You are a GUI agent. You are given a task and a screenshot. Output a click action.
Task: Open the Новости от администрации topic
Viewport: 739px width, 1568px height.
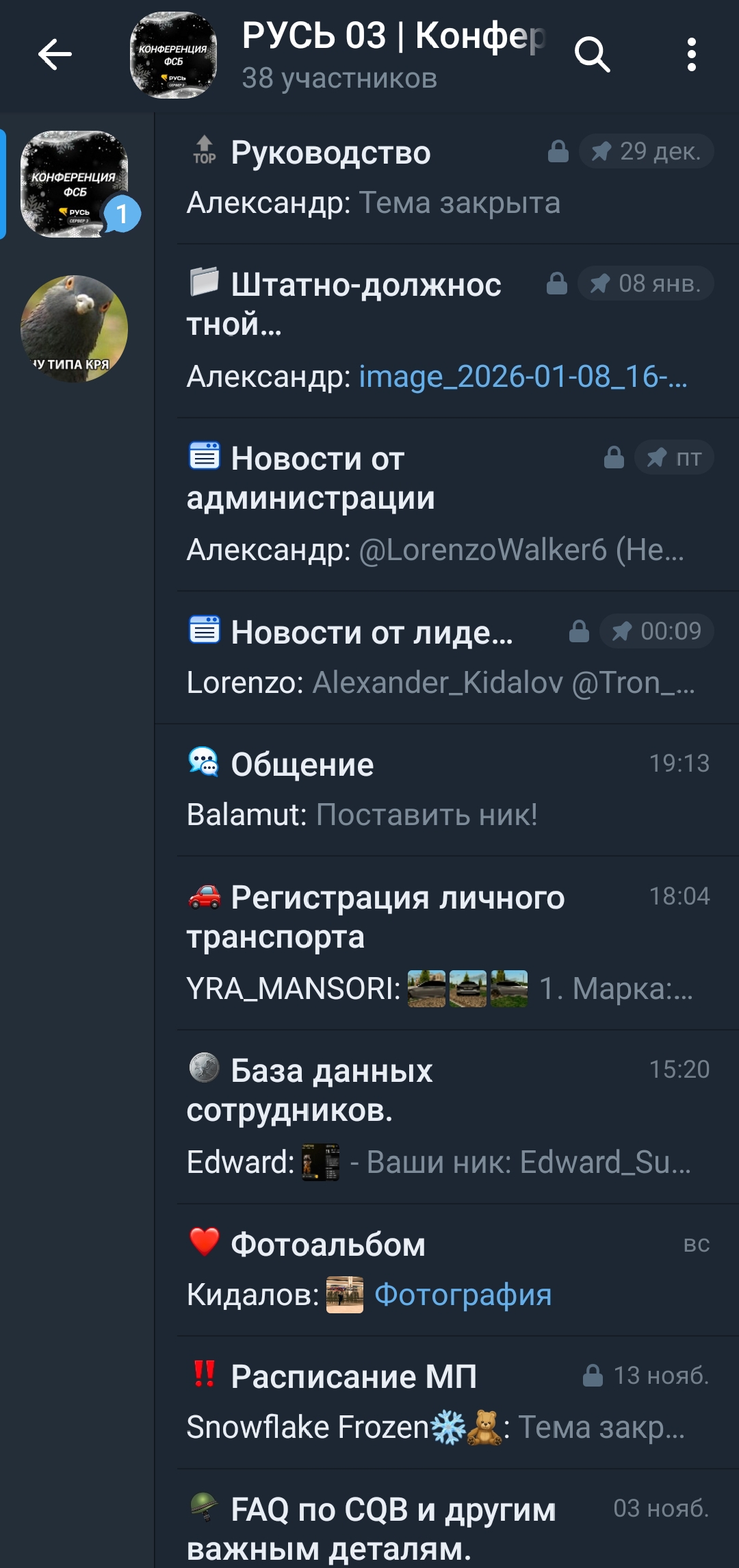[x=448, y=504]
